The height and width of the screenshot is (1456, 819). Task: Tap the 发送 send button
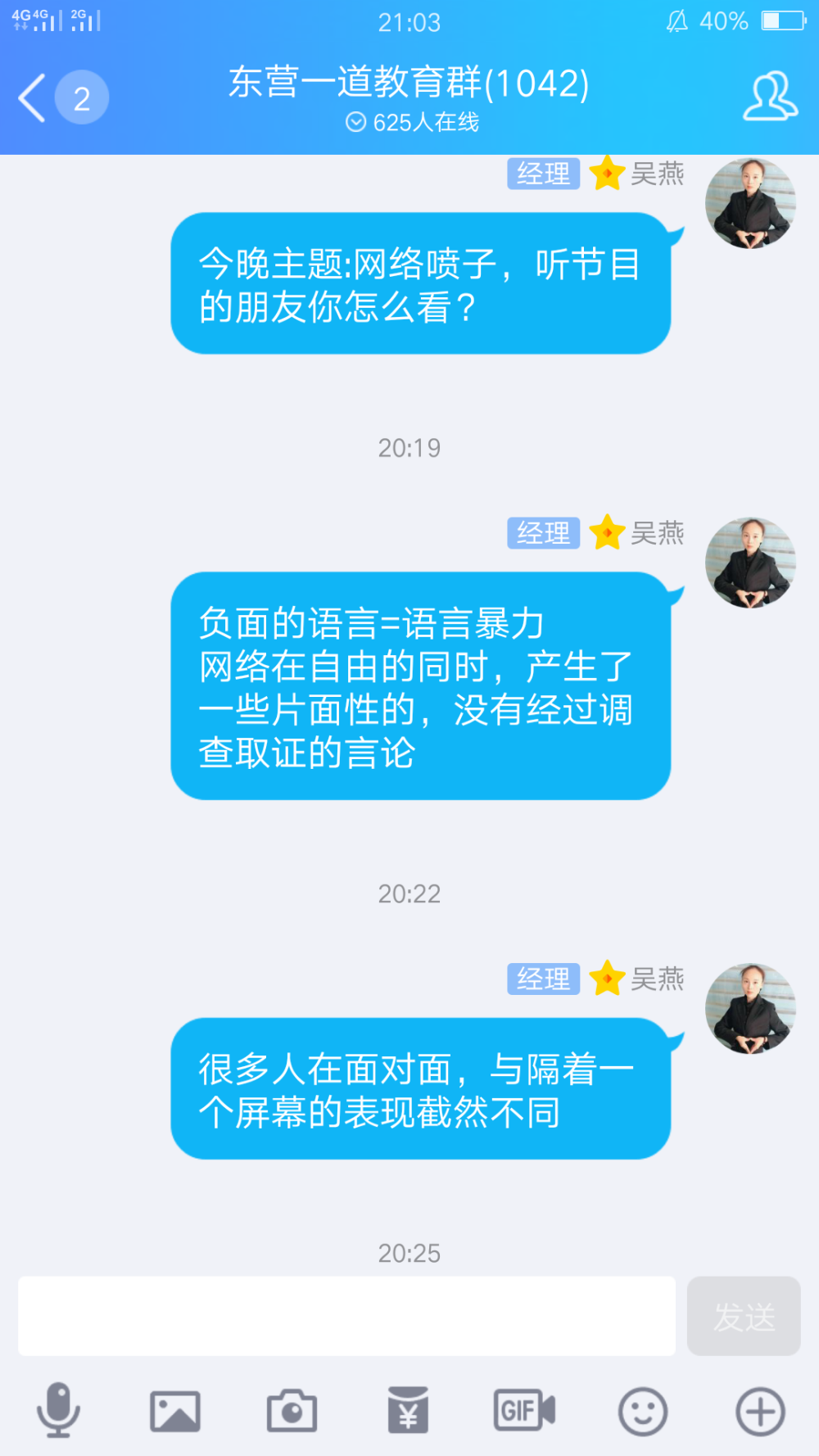pyautogui.click(x=744, y=1315)
